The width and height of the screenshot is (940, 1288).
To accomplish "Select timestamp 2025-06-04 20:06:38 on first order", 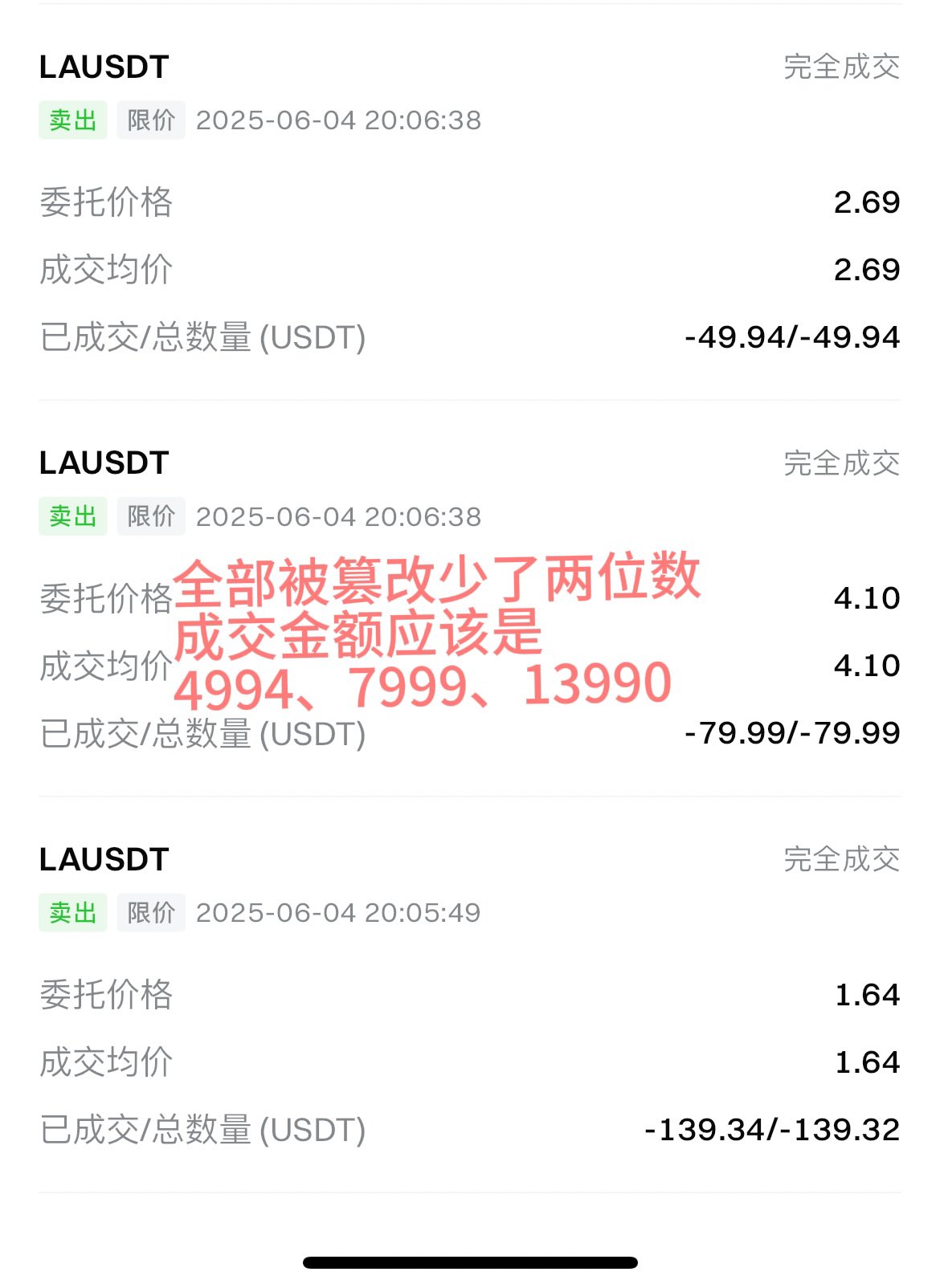I will coord(340,121).
